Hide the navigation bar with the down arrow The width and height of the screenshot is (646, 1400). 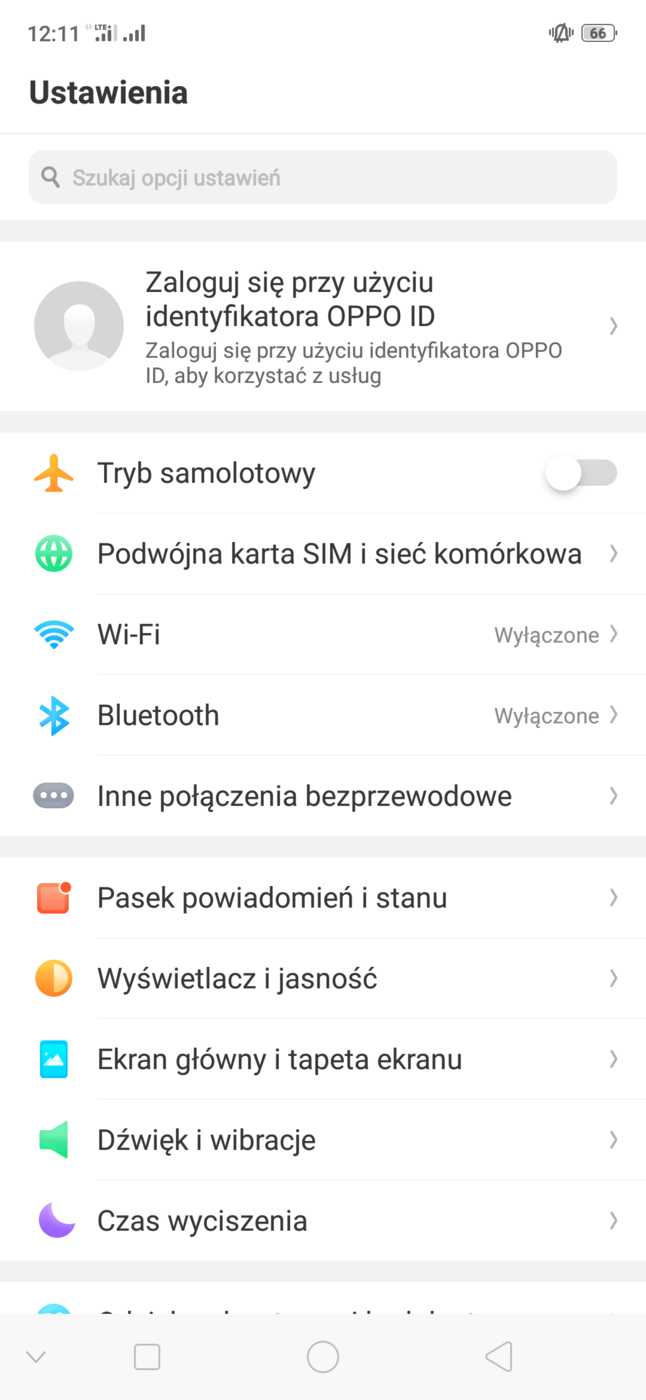(x=36, y=1357)
